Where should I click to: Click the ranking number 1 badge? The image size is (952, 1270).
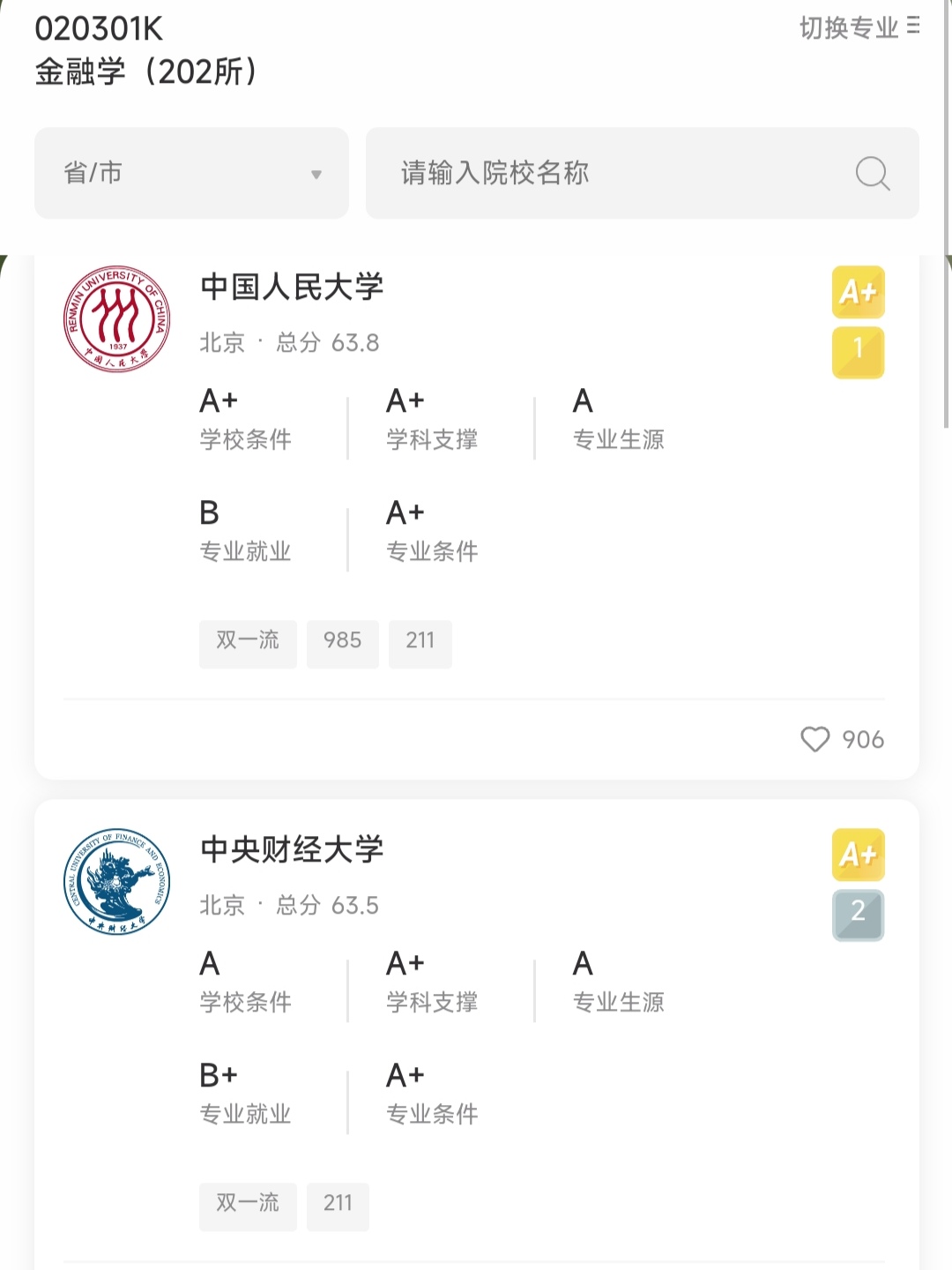click(858, 353)
